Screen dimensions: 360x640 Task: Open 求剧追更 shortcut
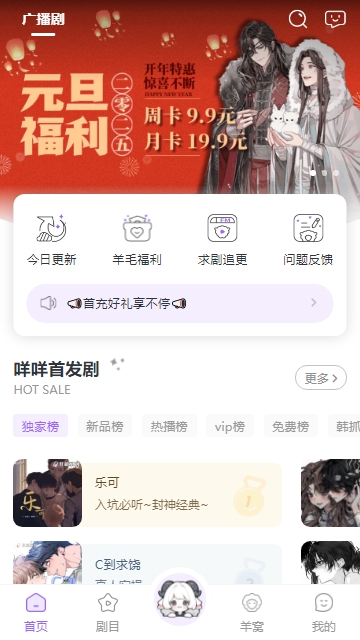pyautogui.click(x=222, y=240)
